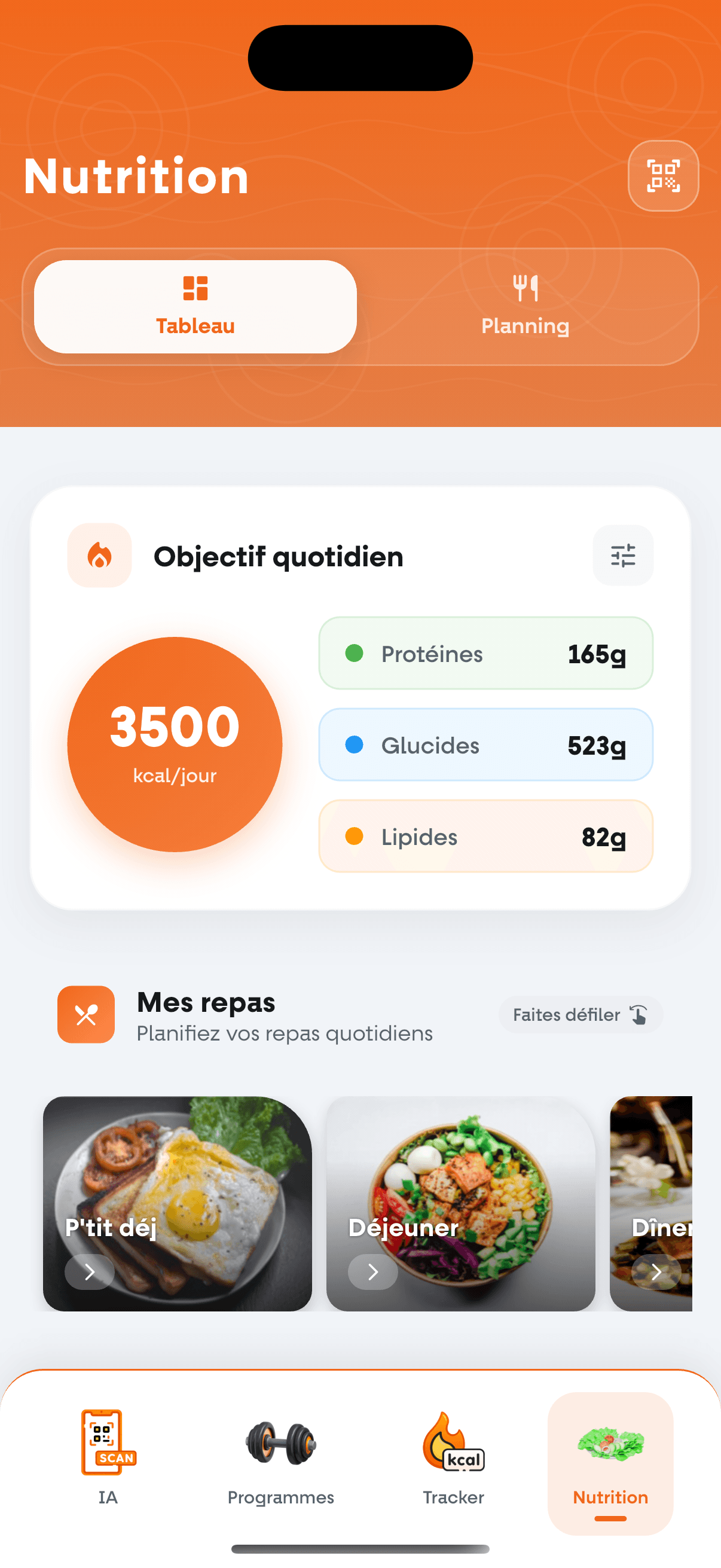Click the flame icon beside Objectif quotidien
721x1568 pixels.
click(x=99, y=556)
